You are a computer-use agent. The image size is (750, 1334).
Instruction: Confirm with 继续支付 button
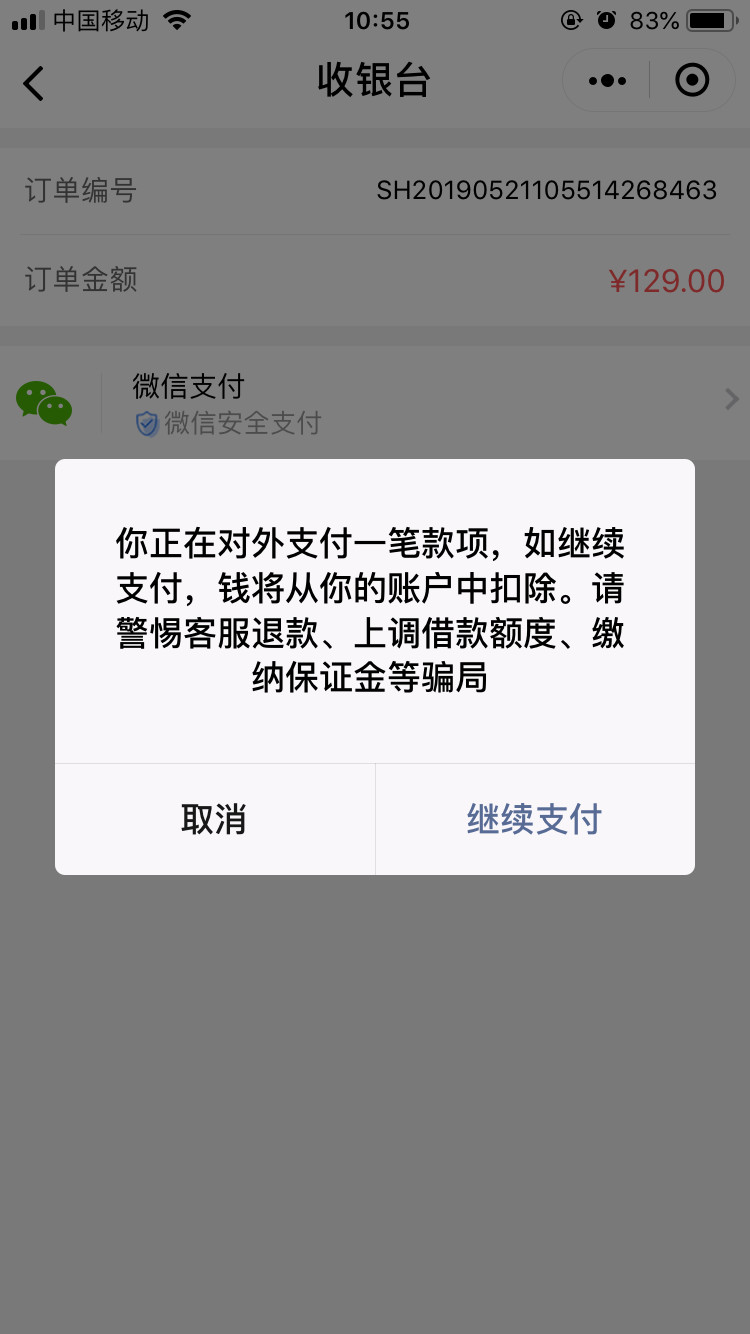(x=534, y=819)
